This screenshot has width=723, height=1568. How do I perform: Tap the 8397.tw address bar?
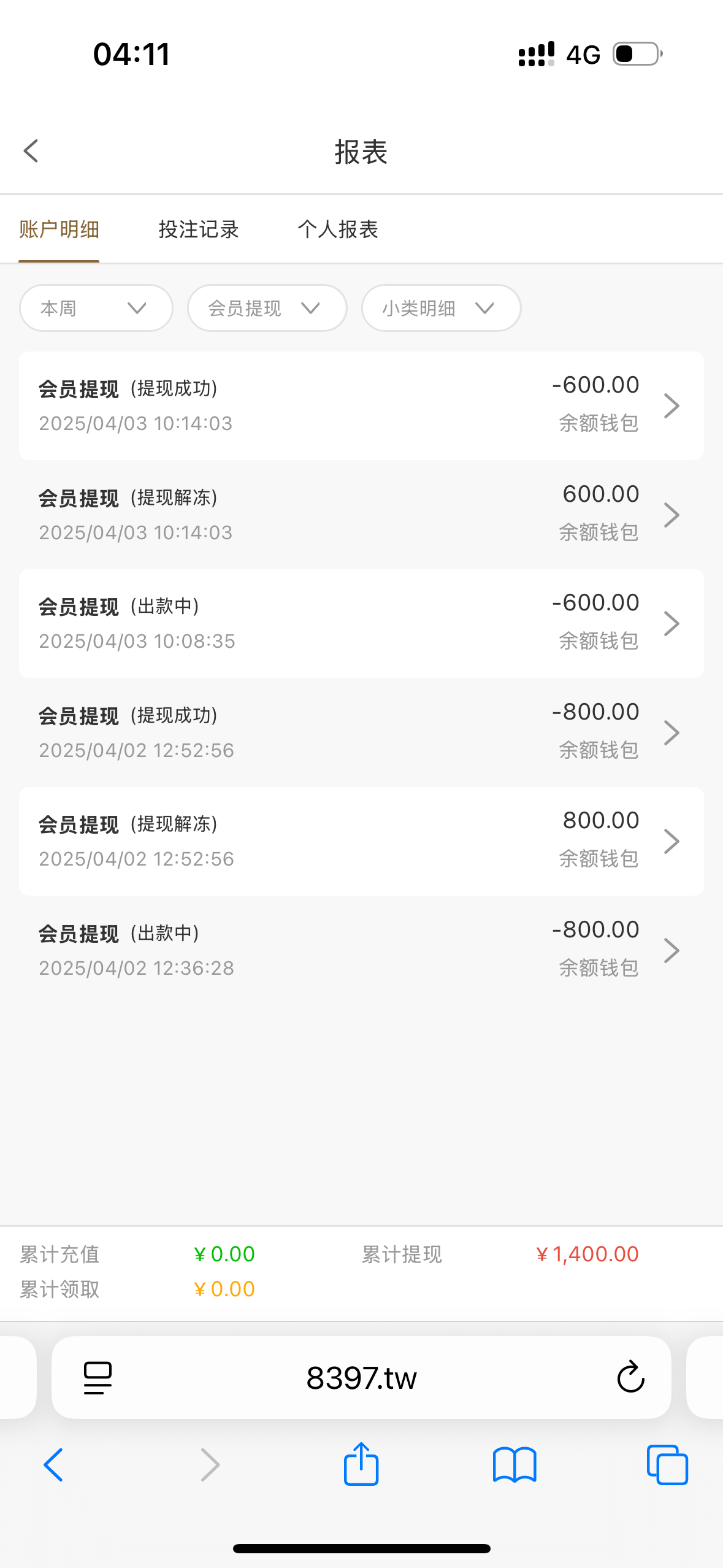pyautogui.click(x=361, y=1378)
